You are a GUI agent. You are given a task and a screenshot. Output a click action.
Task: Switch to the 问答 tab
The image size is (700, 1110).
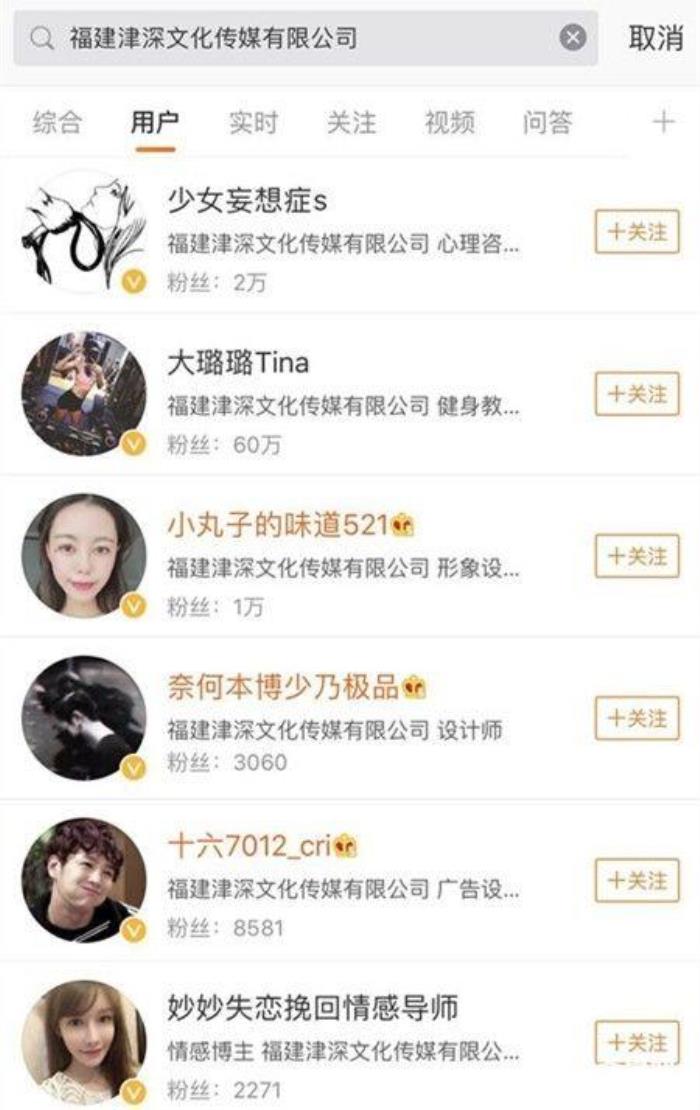(x=547, y=123)
